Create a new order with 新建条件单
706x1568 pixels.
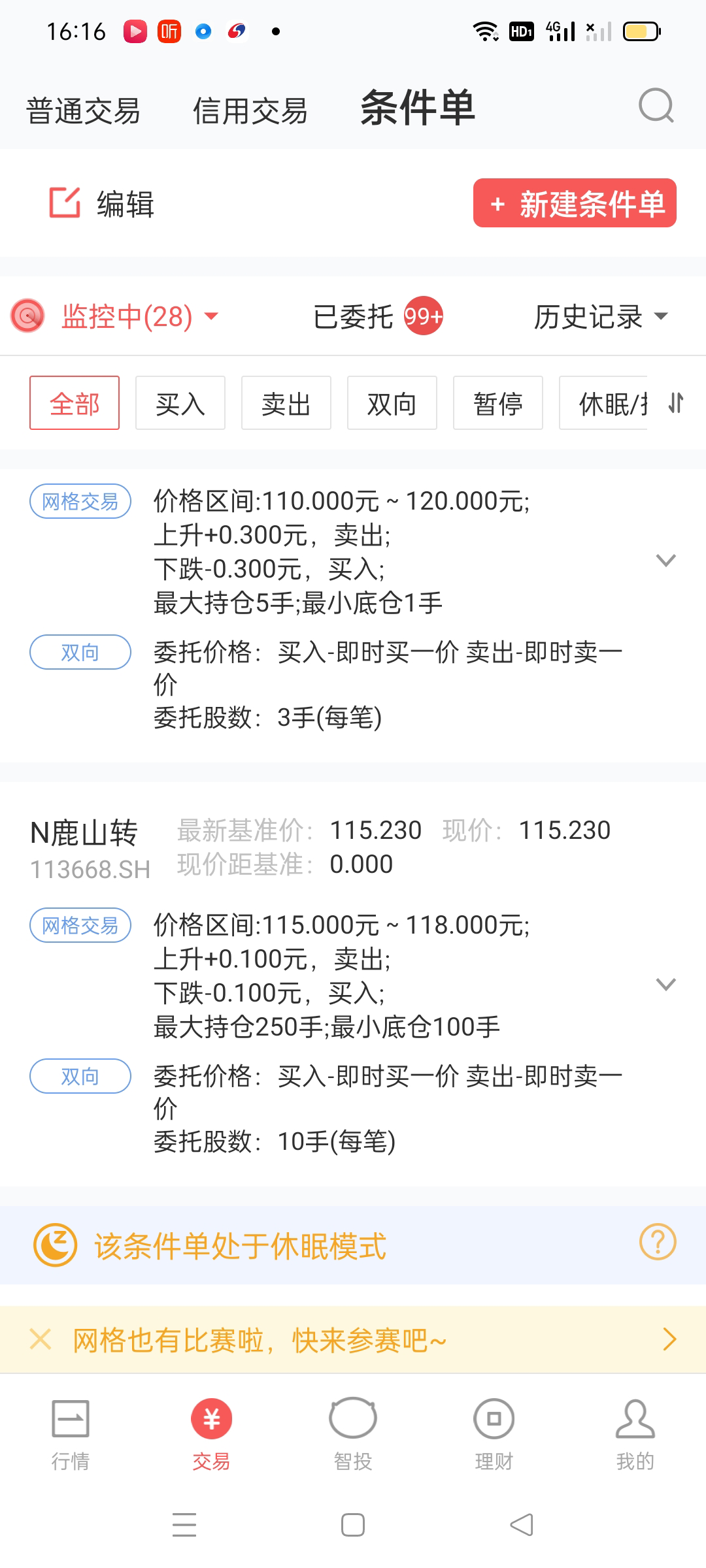[x=575, y=203]
